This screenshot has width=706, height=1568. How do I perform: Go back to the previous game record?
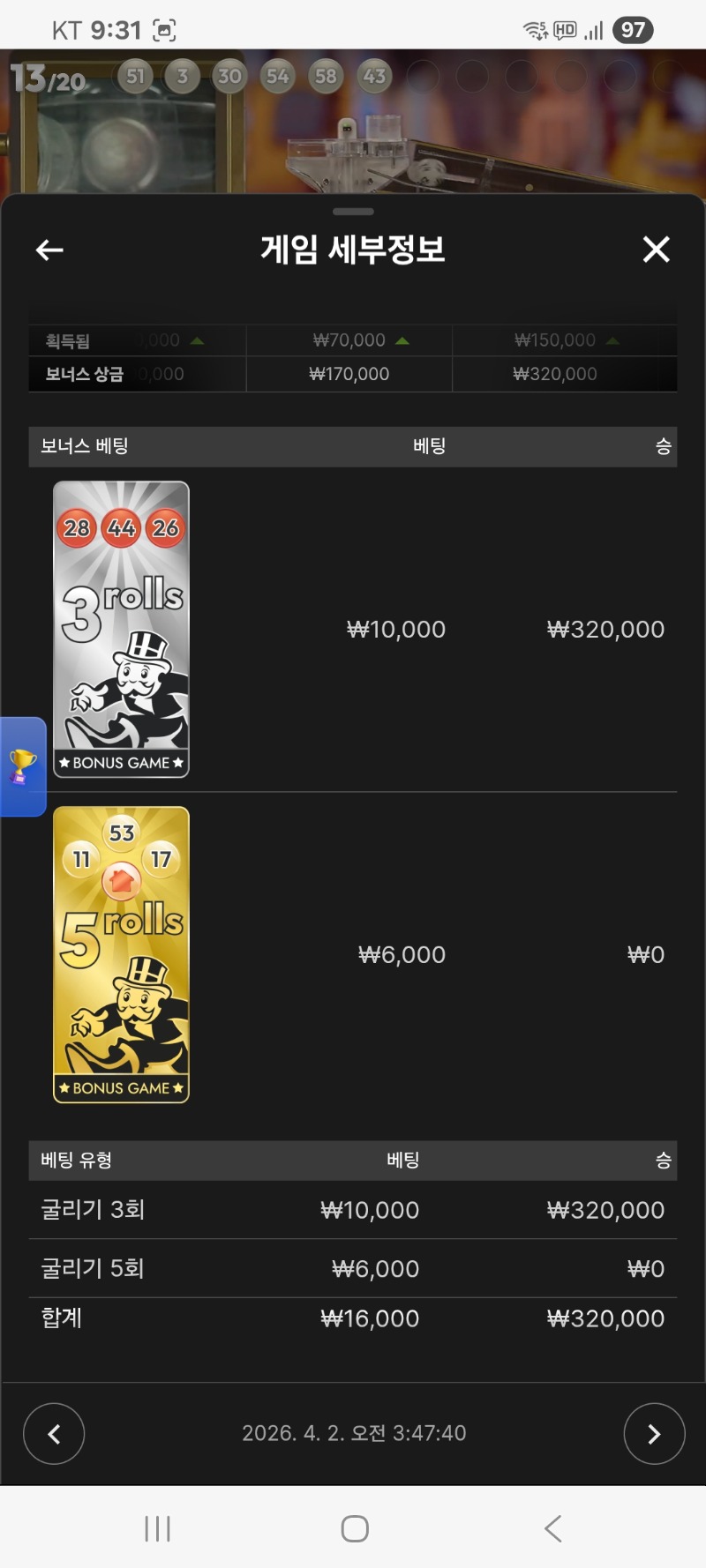(54, 1434)
